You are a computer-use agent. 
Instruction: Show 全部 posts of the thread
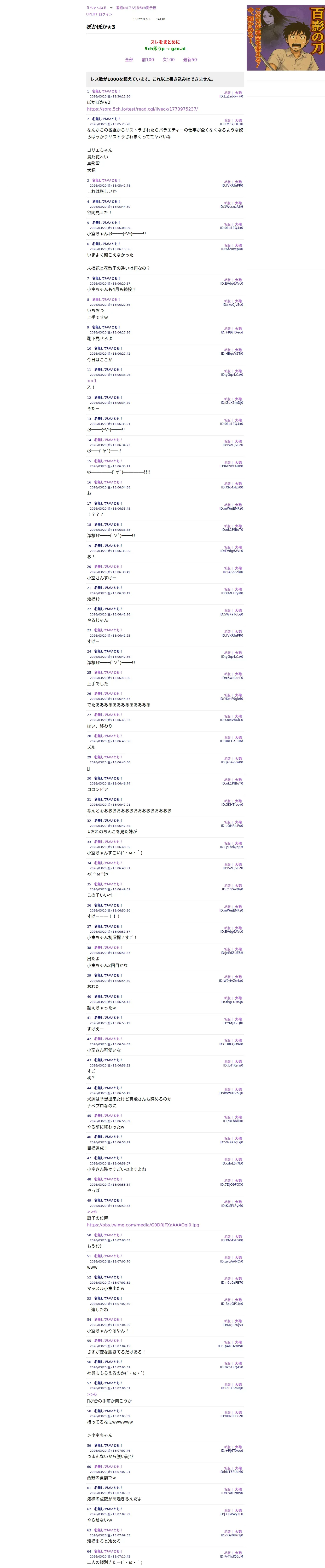click(x=129, y=60)
